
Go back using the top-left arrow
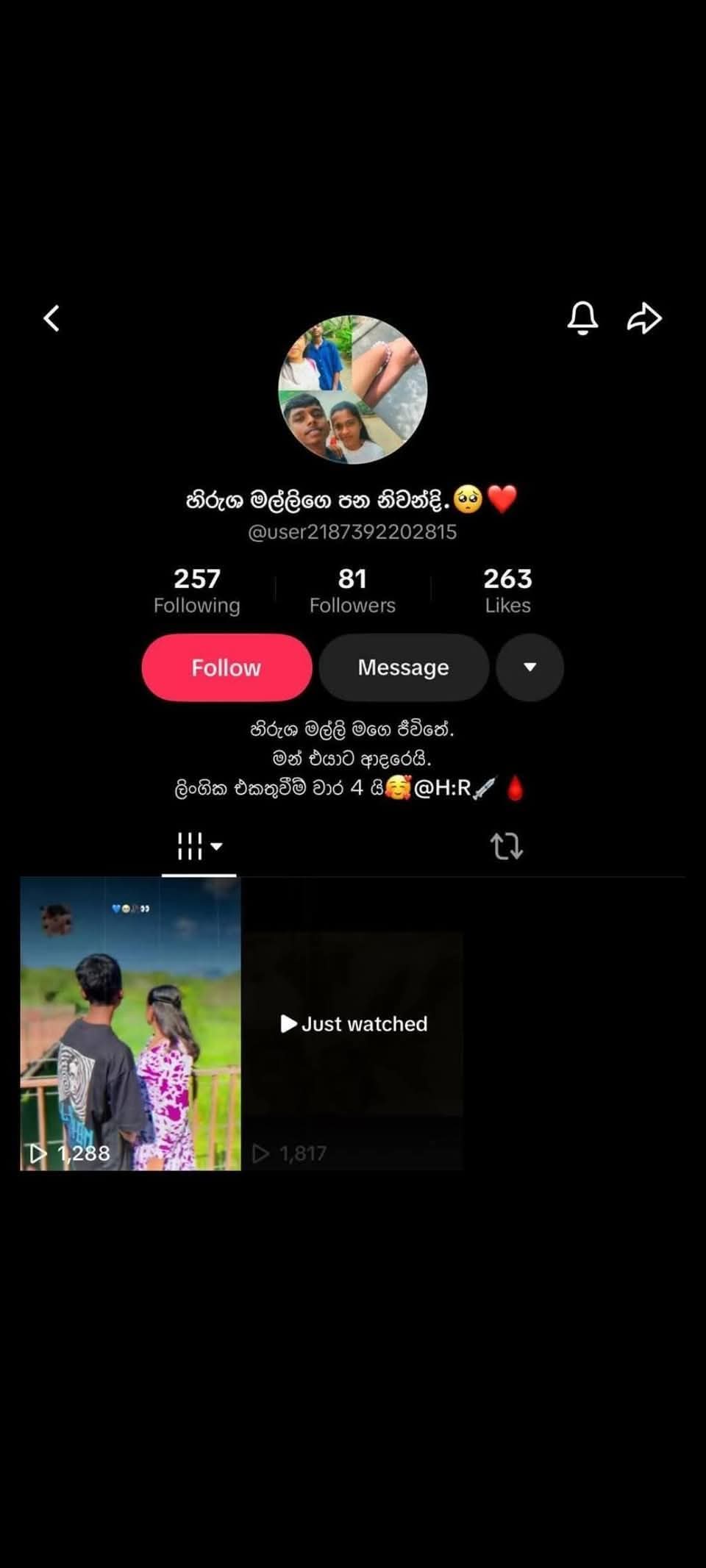pyautogui.click(x=51, y=318)
